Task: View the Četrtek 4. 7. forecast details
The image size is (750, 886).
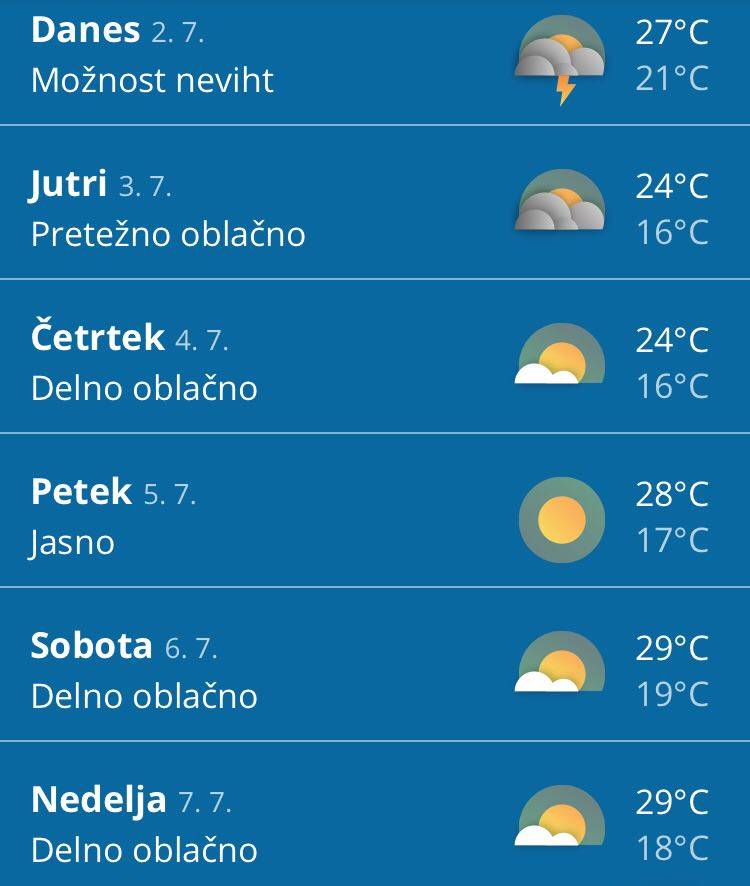Action: (x=374, y=363)
